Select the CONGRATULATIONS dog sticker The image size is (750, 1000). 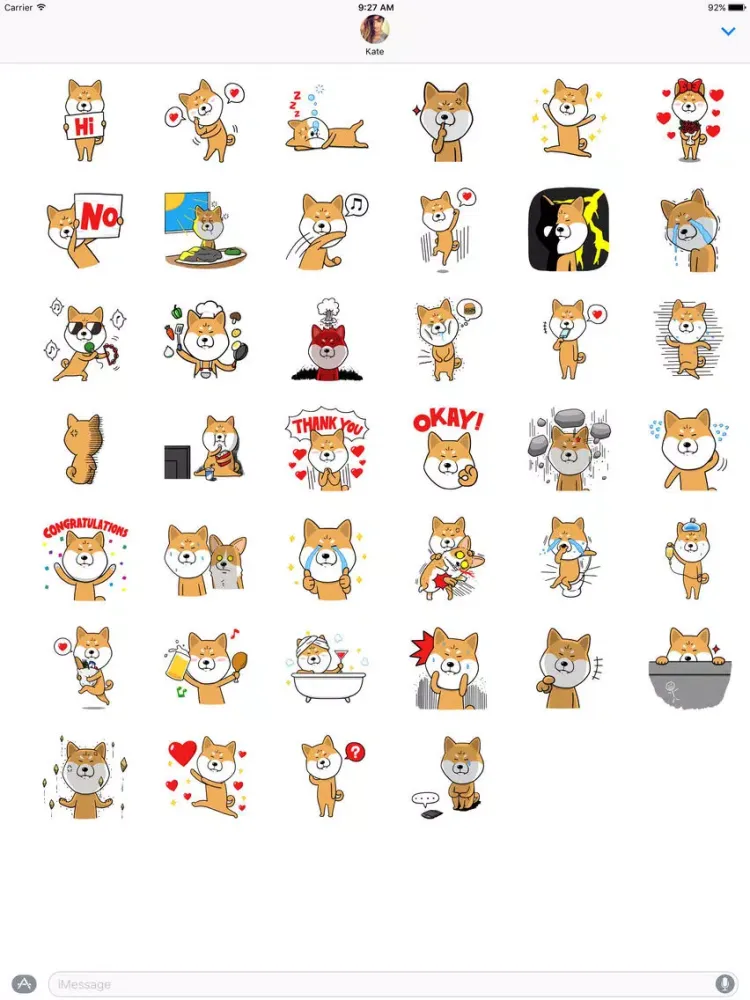(85, 560)
